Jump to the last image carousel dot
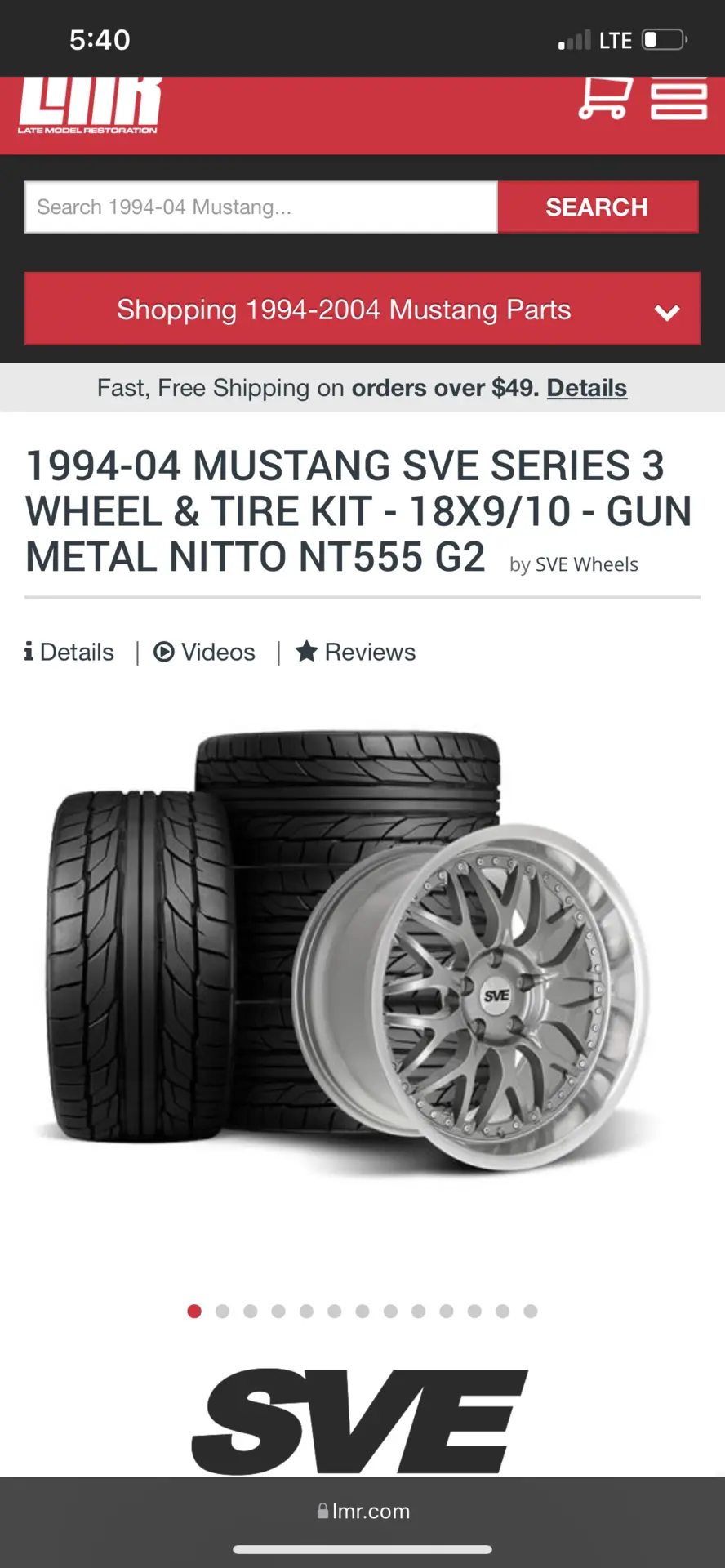 click(x=531, y=1312)
